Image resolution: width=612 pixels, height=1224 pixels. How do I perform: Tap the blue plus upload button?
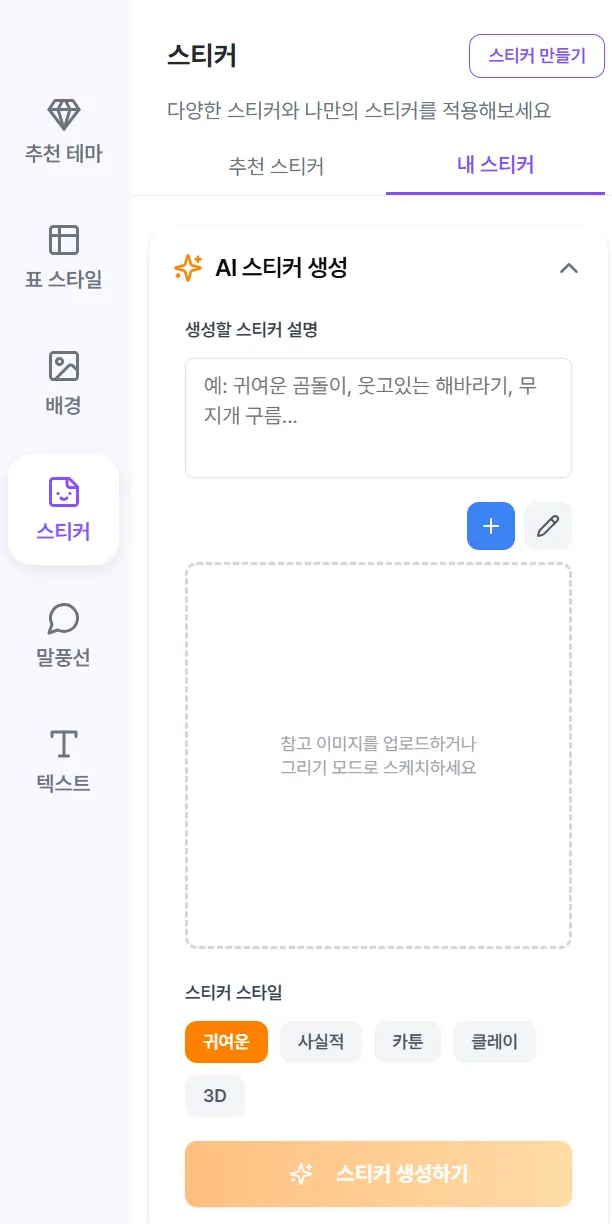(491, 526)
